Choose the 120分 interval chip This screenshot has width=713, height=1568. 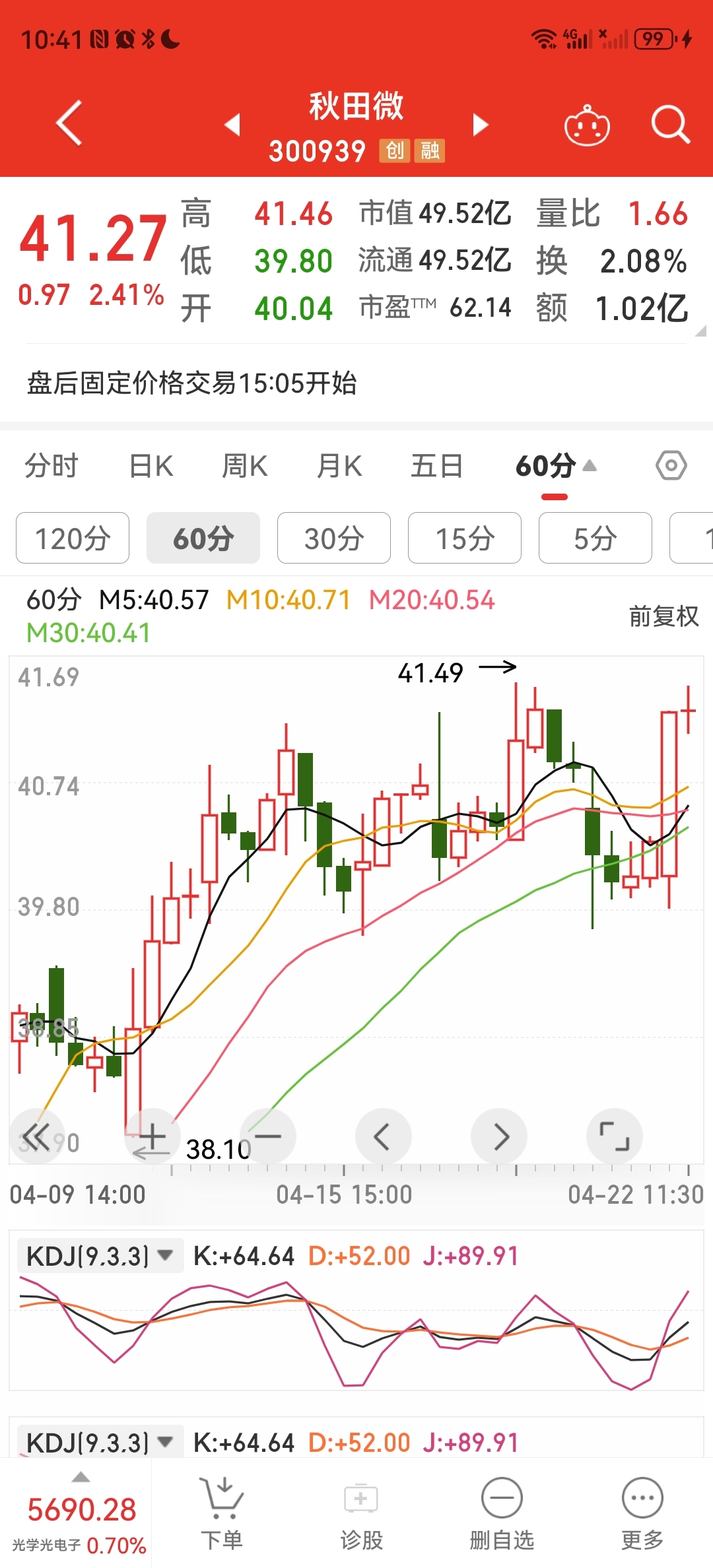[73, 538]
